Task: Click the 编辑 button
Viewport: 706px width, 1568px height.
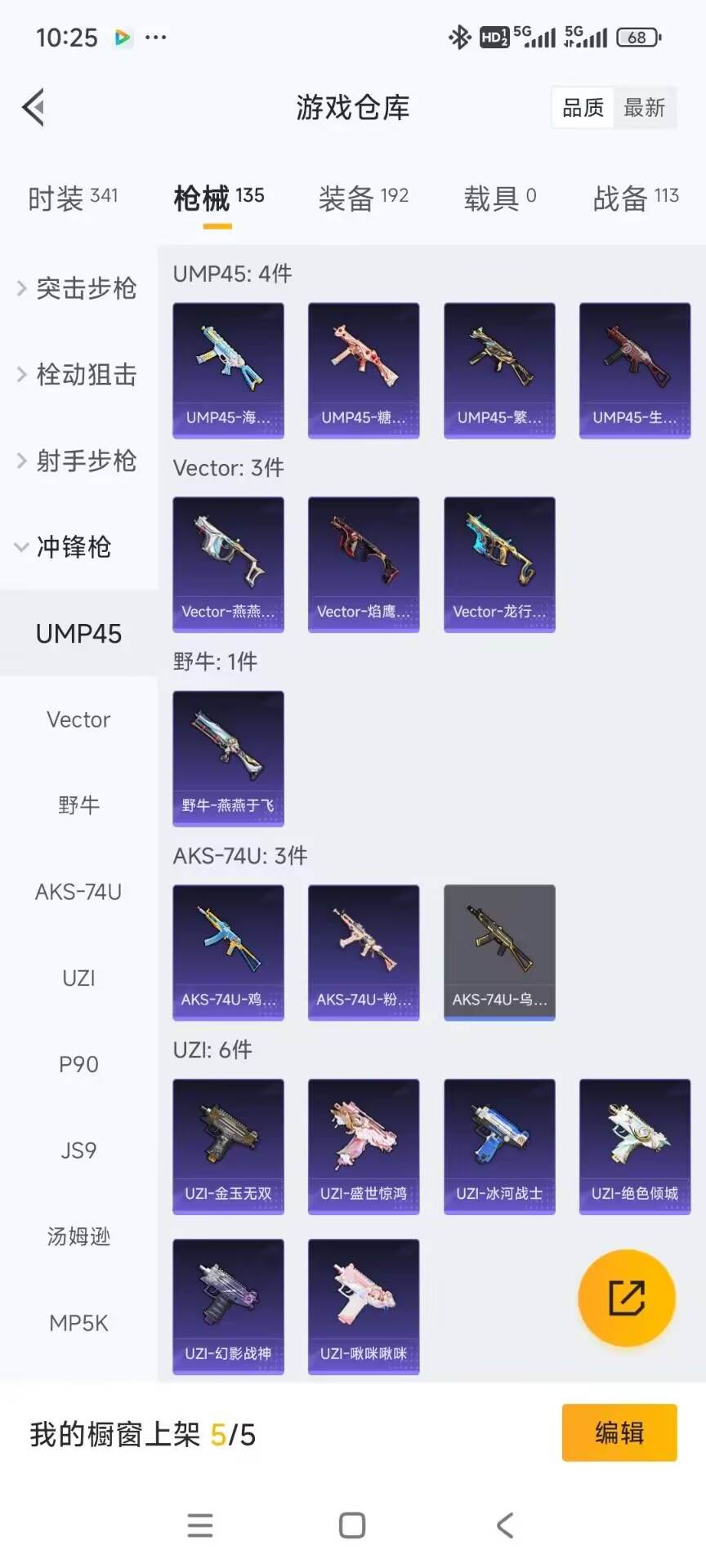Action: point(619,1433)
